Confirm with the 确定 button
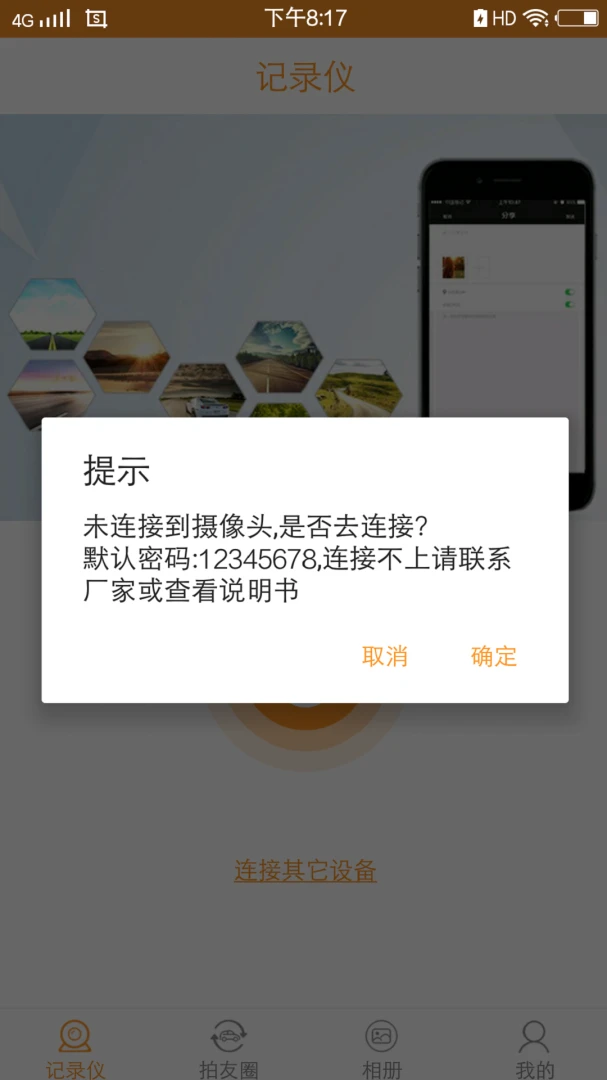 (494, 656)
